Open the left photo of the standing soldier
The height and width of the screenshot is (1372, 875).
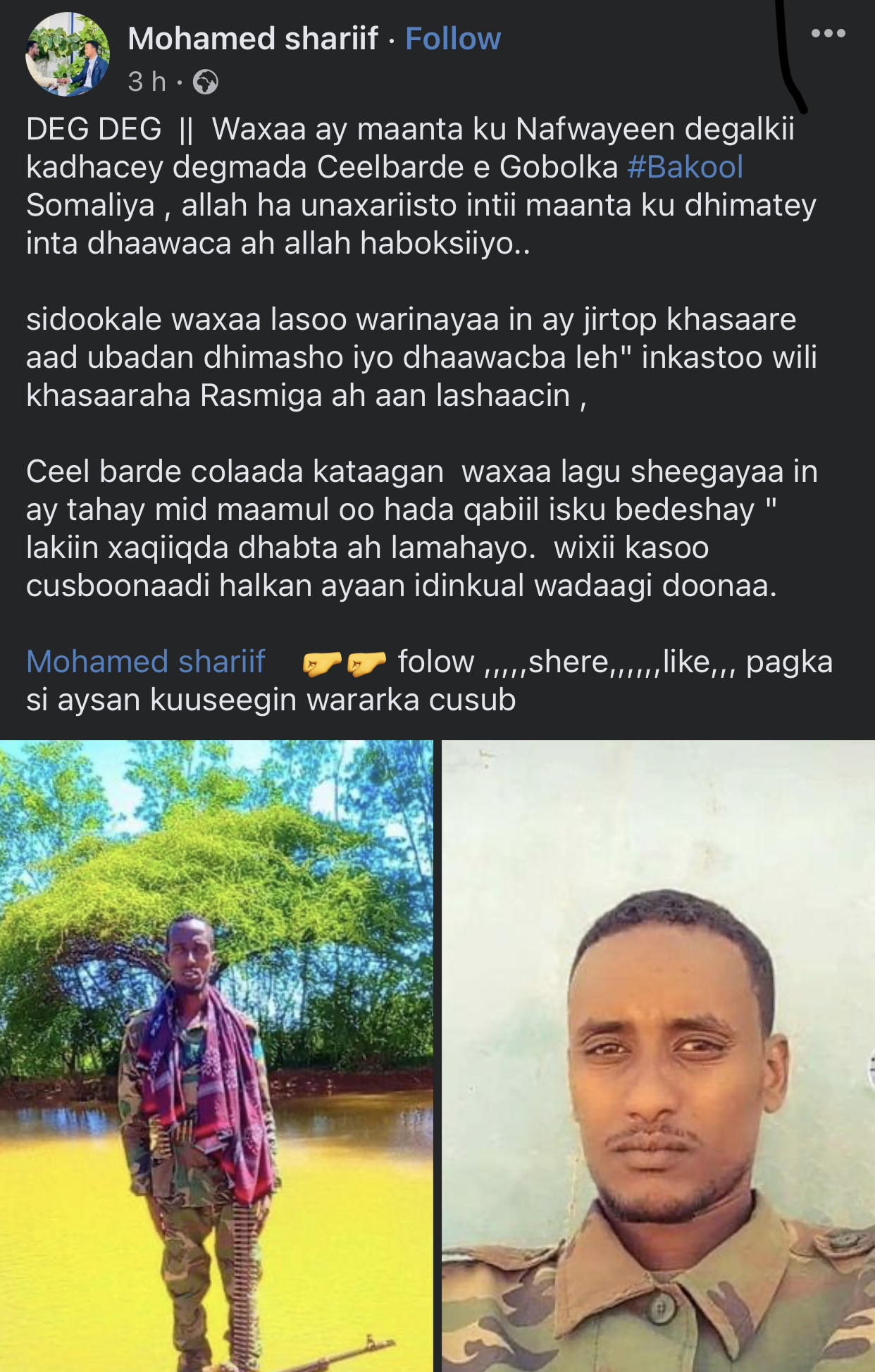(x=216, y=1055)
